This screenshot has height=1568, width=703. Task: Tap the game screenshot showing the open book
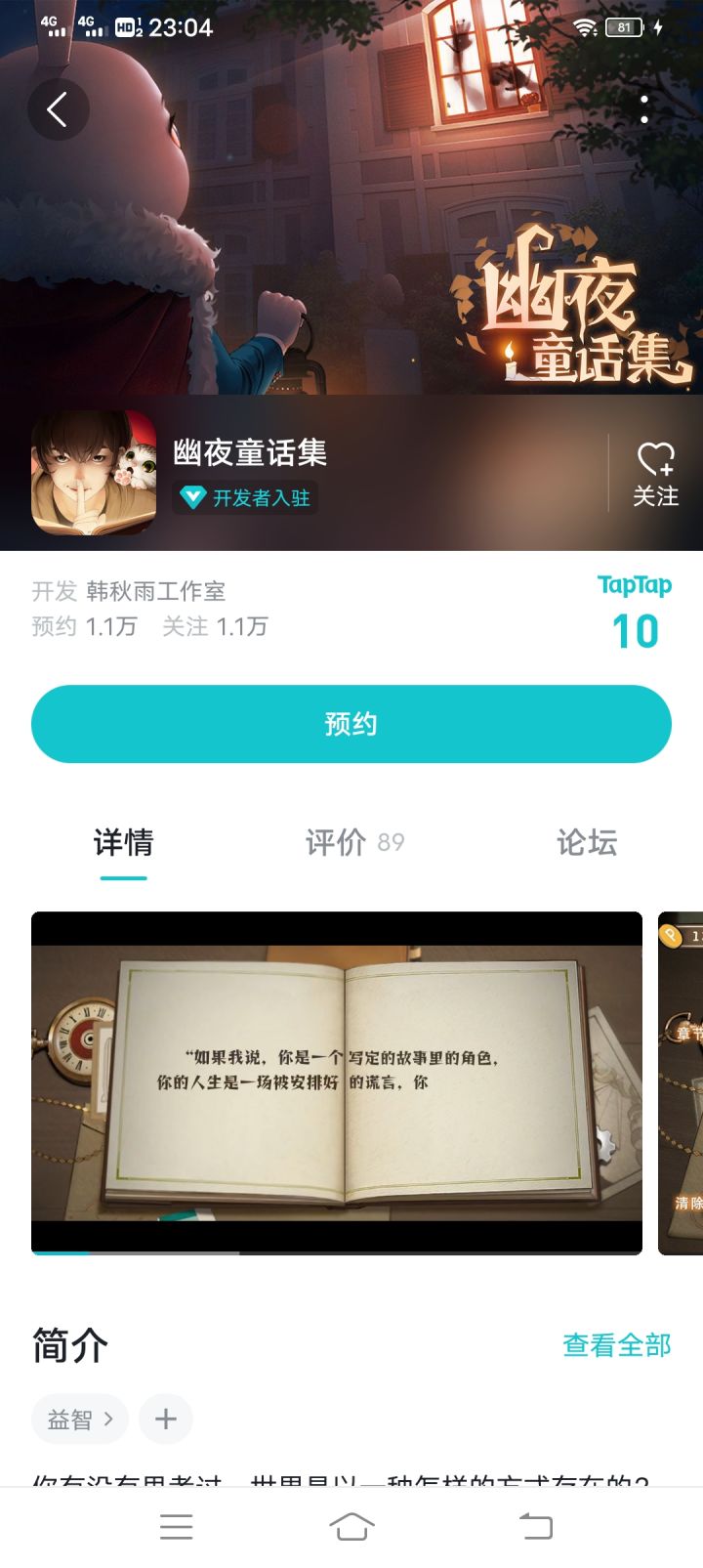337,1082
